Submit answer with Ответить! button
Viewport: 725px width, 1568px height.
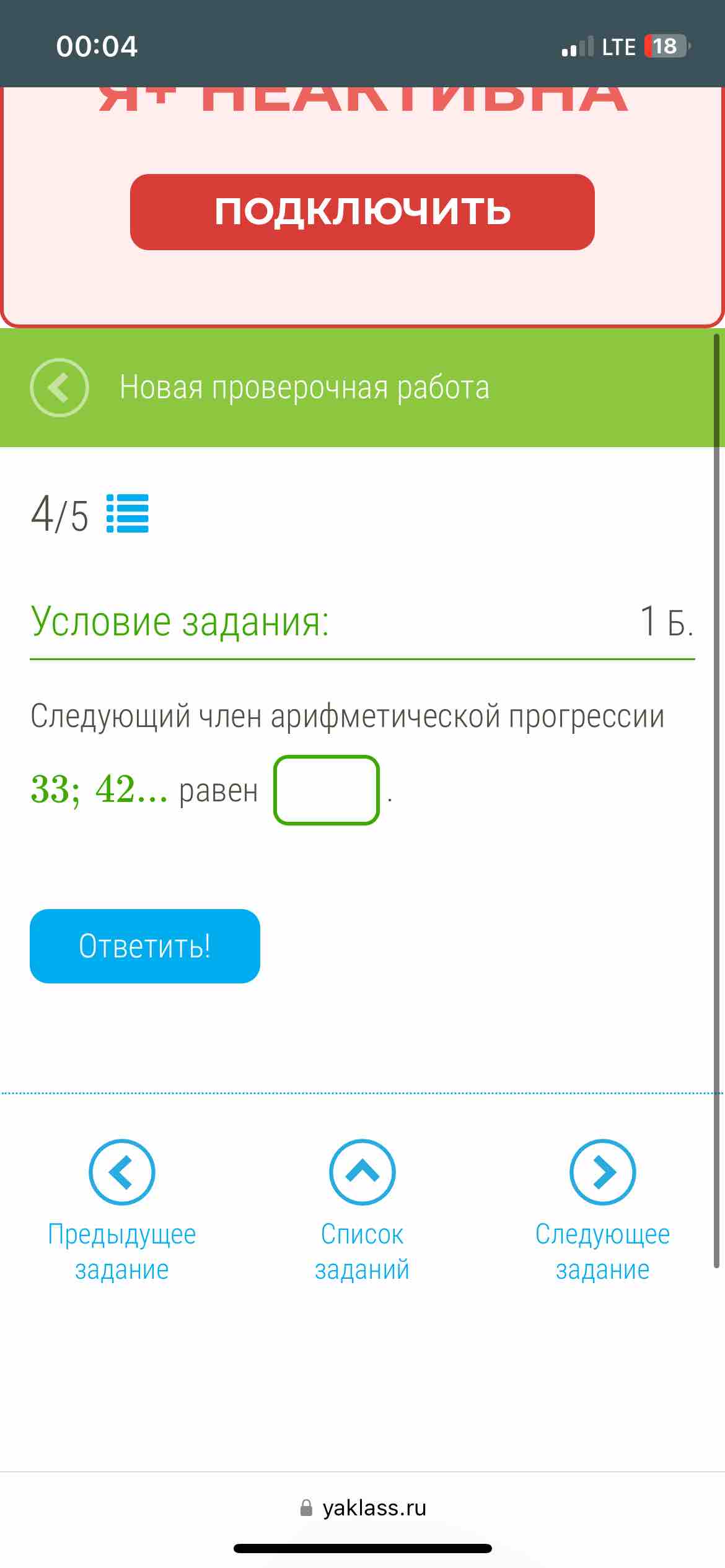coord(145,946)
